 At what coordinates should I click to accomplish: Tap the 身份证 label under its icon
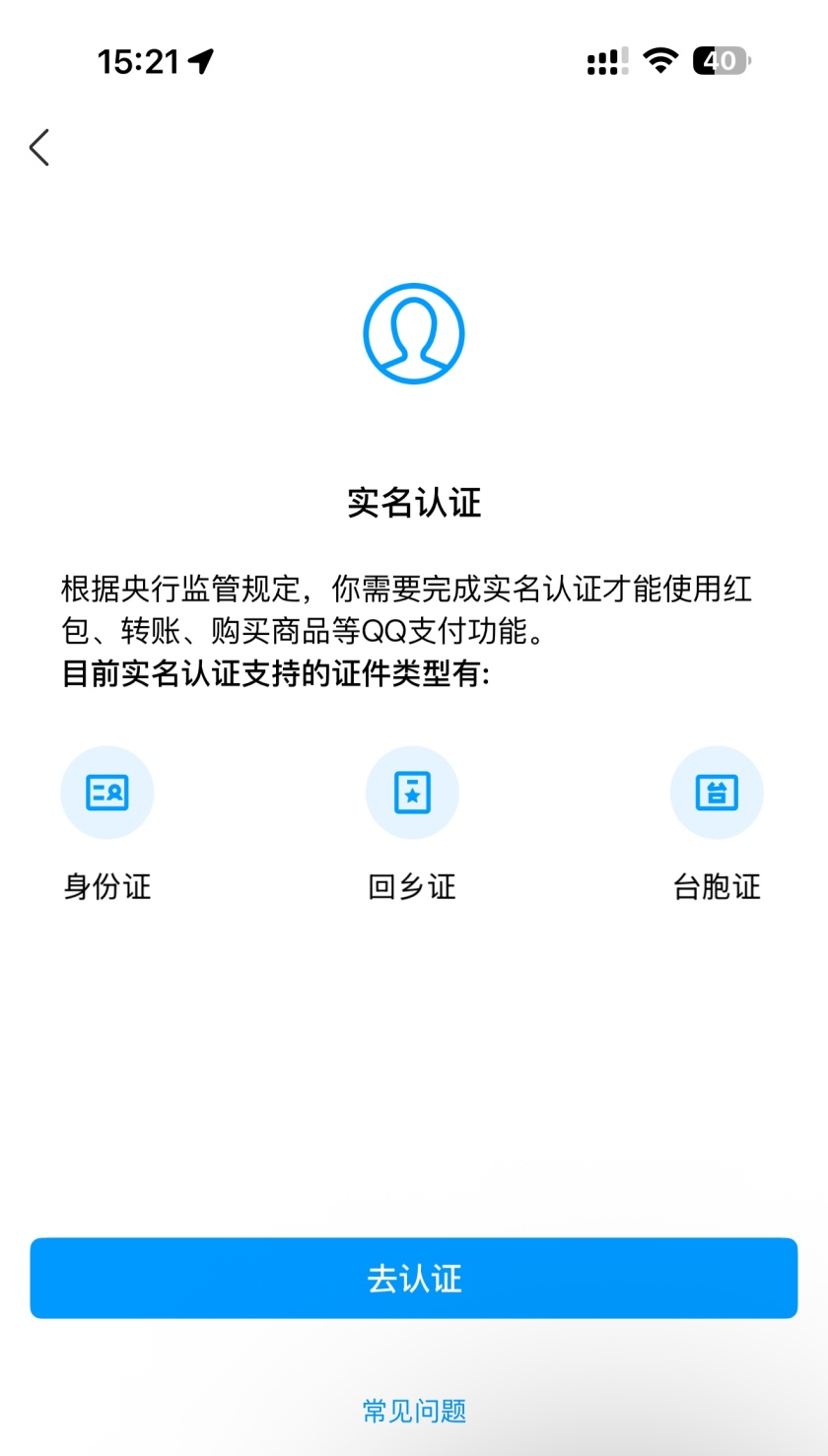(x=105, y=886)
